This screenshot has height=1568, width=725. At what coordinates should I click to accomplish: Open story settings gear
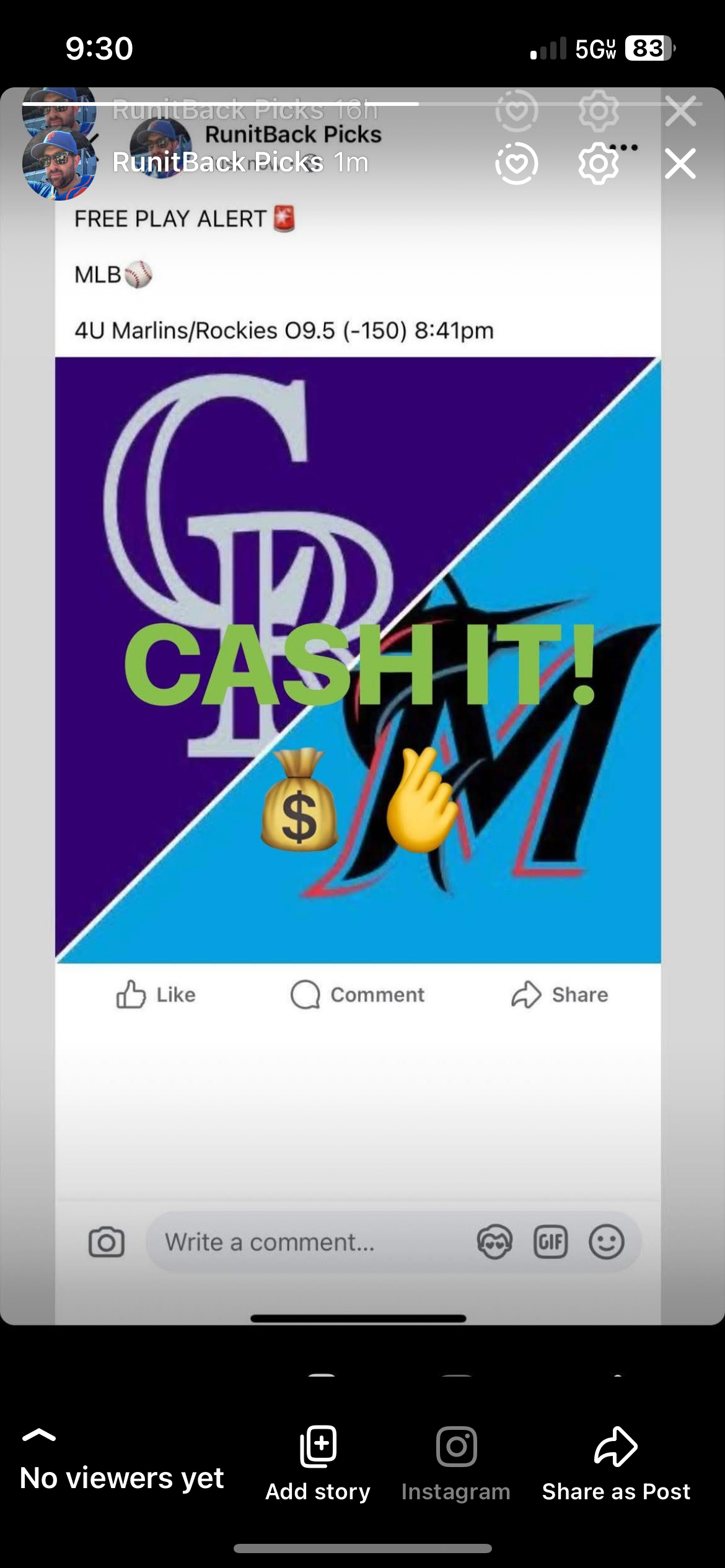click(x=598, y=163)
